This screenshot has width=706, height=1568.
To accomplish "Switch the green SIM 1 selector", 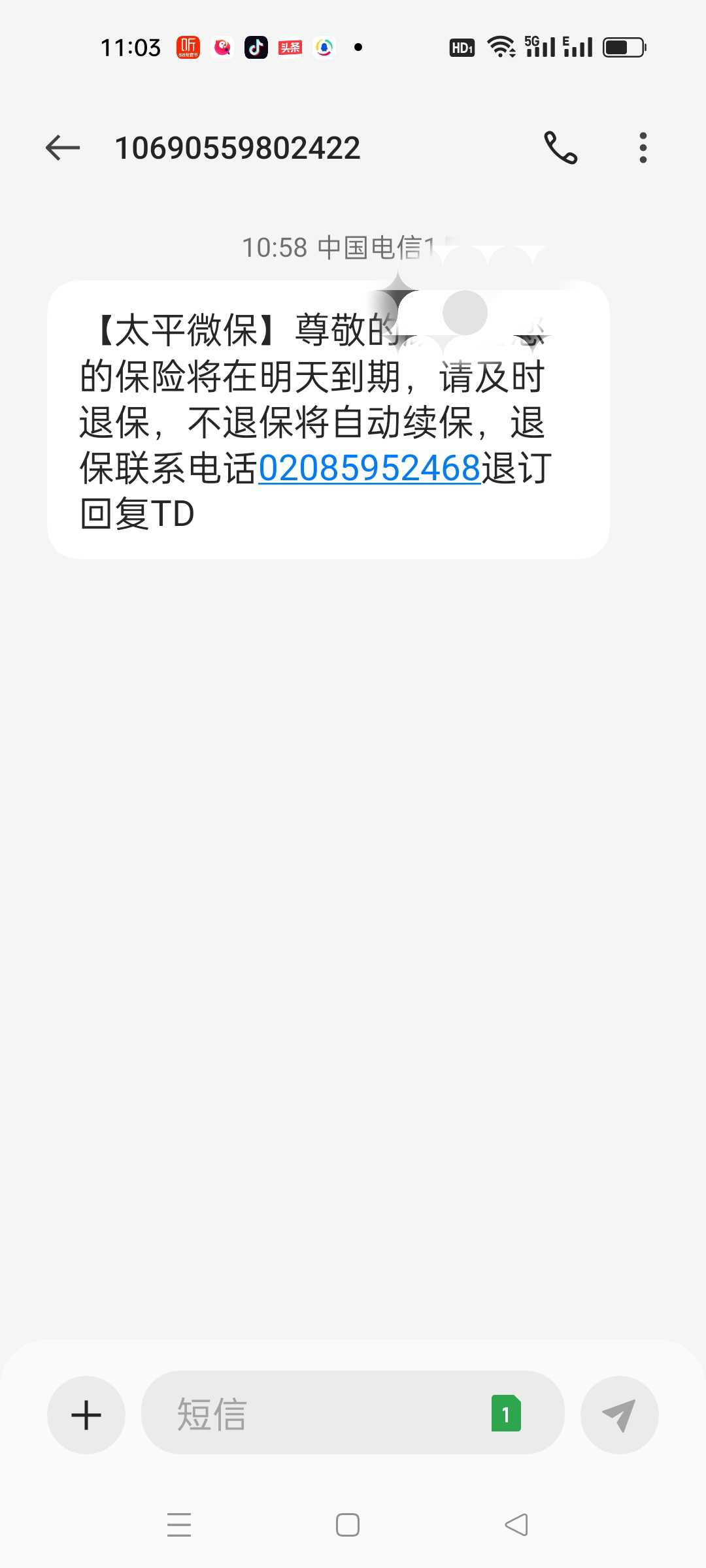I will 506,1413.
